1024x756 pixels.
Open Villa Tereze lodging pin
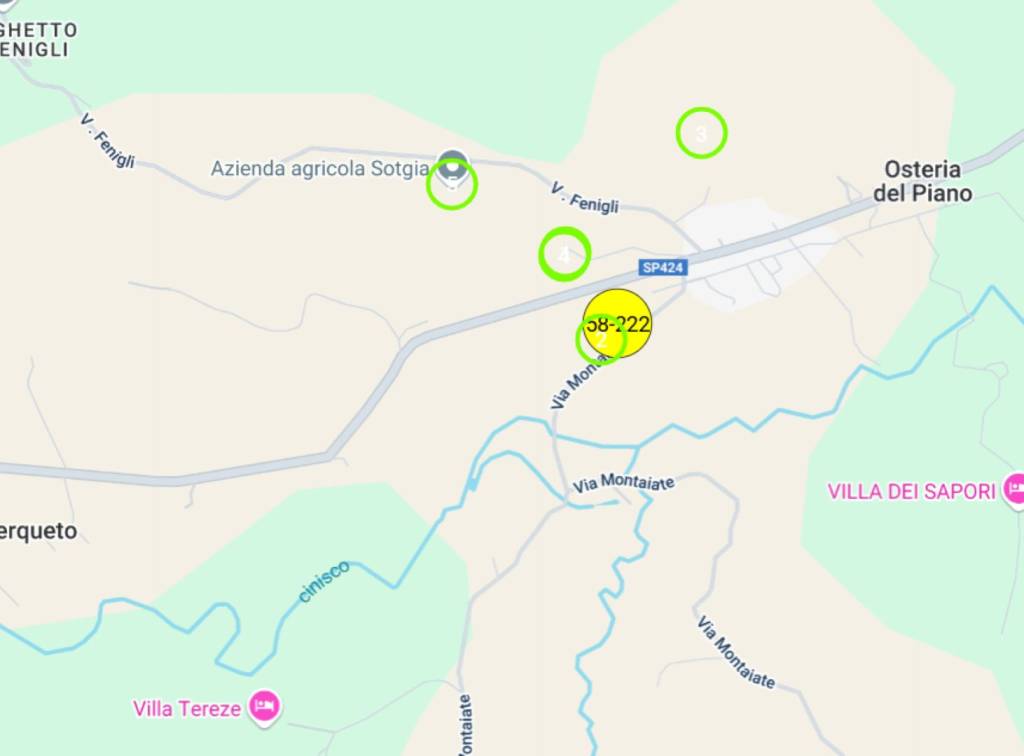(x=265, y=706)
